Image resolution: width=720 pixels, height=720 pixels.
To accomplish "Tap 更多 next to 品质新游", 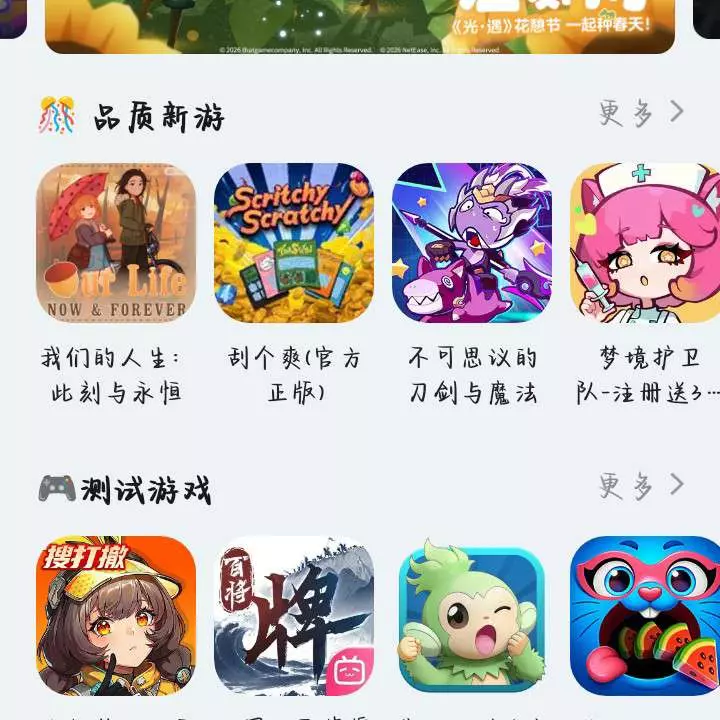I will tap(641, 113).
